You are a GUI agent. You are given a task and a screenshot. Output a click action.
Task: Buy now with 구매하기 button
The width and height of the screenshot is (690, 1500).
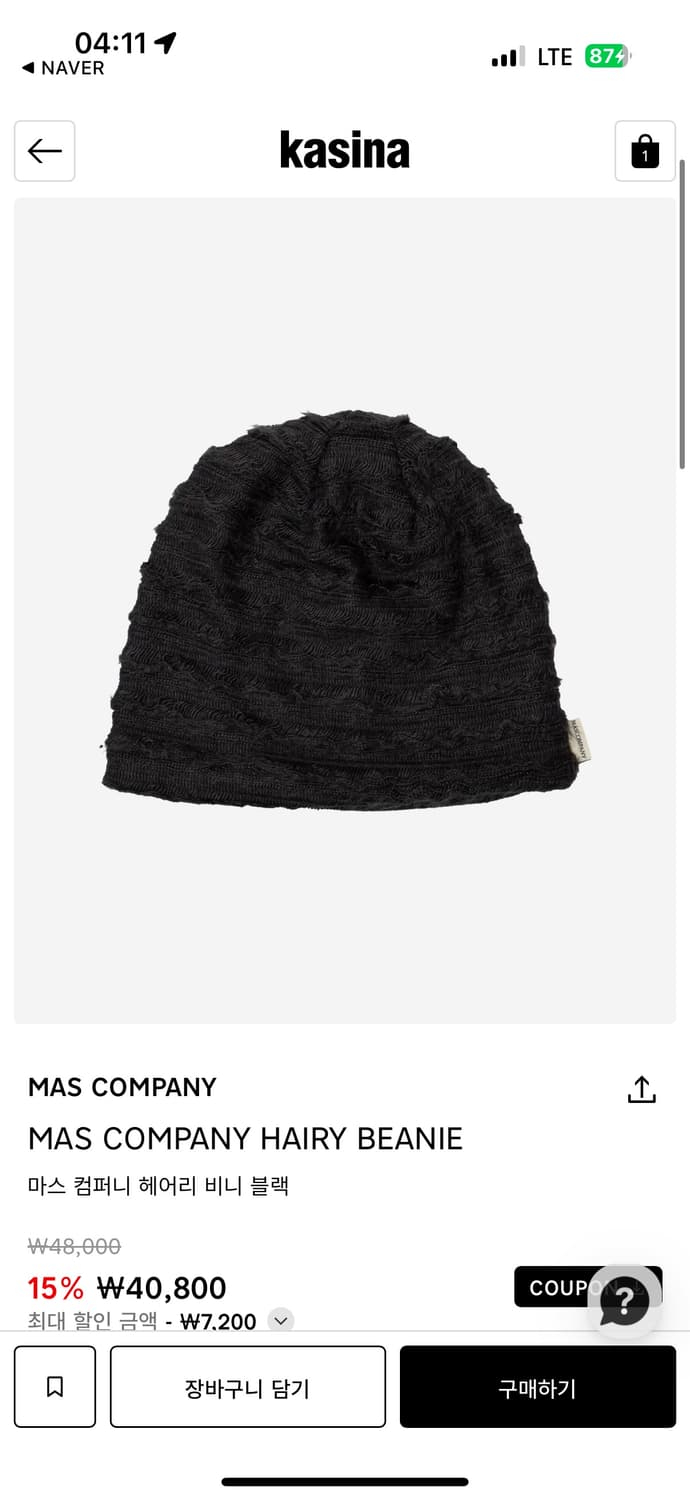point(537,1387)
